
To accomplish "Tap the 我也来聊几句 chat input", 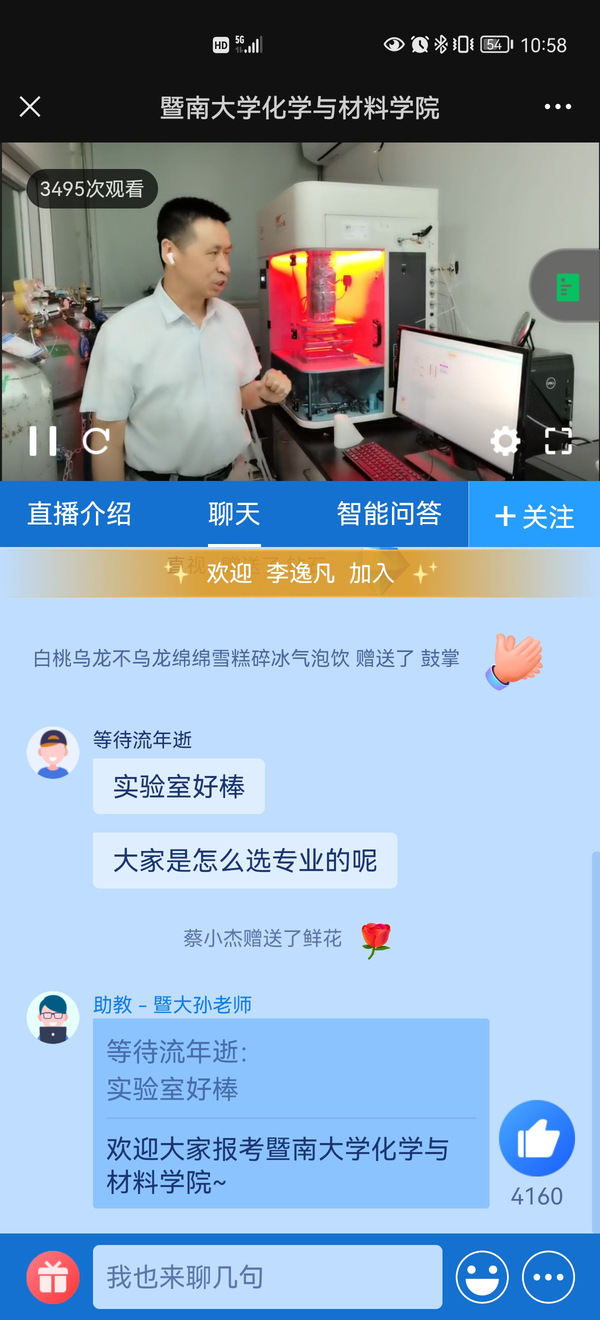I will [x=267, y=1277].
